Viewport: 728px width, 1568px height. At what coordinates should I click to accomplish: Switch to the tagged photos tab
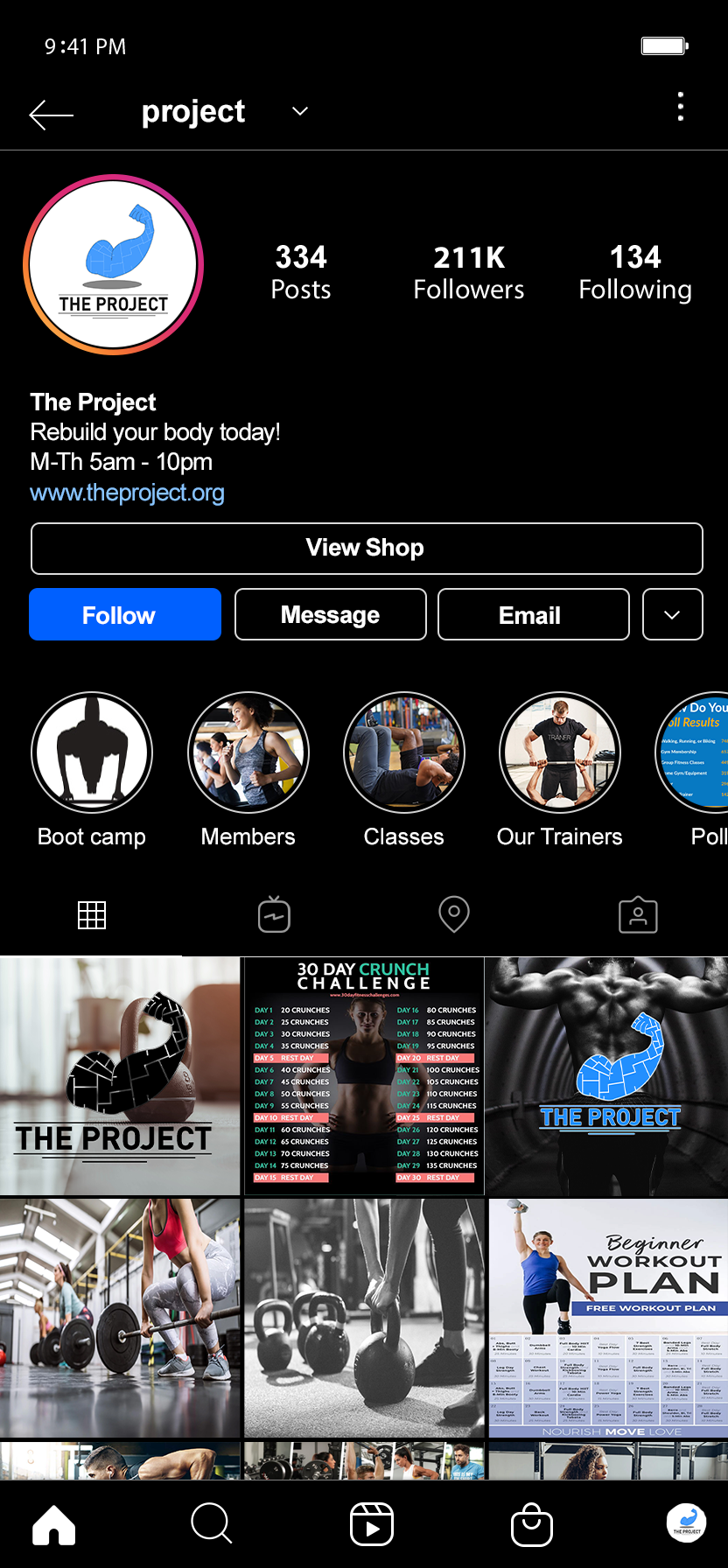click(638, 914)
